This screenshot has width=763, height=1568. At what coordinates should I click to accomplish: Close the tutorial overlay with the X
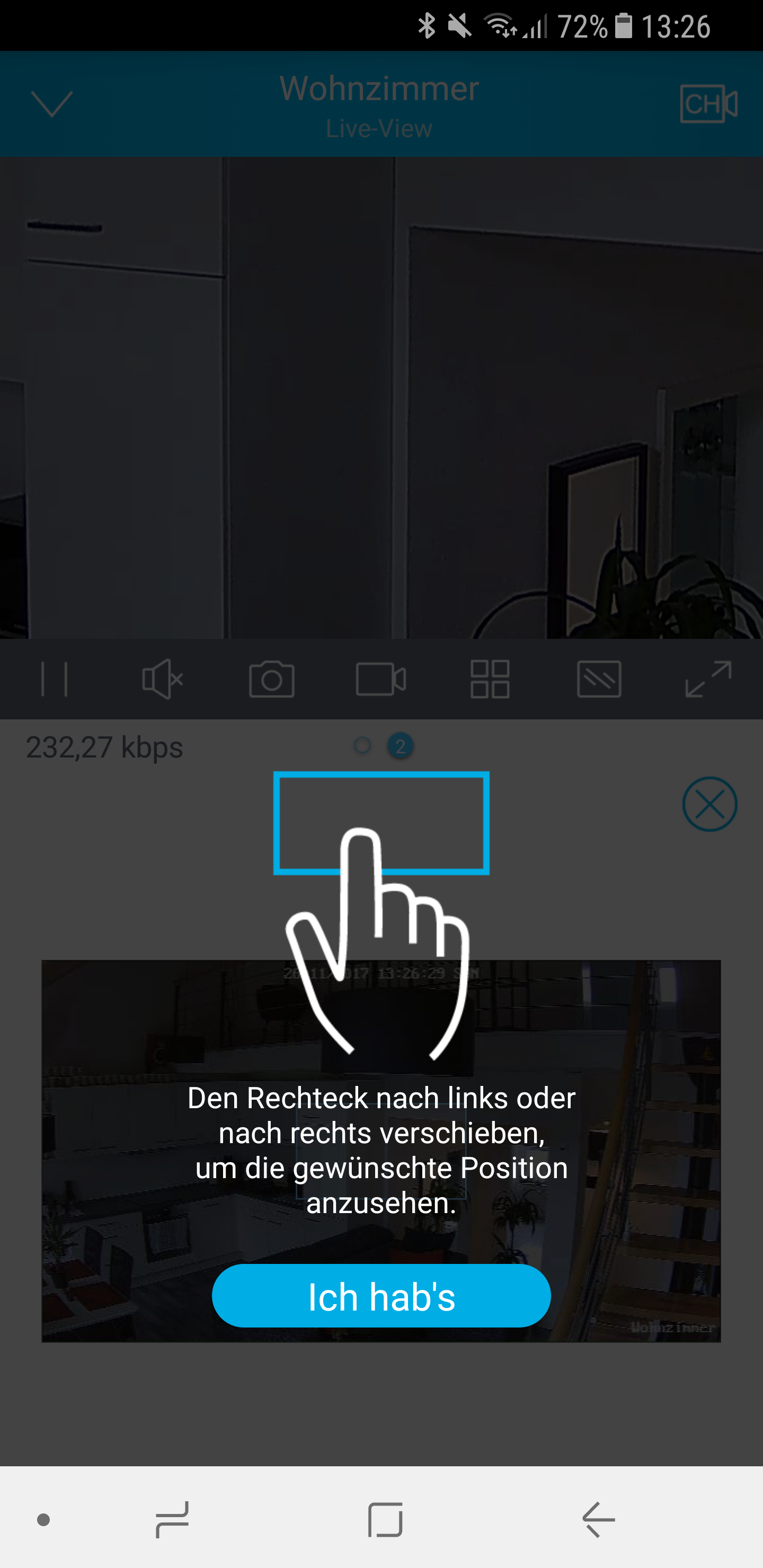(x=709, y=804)
